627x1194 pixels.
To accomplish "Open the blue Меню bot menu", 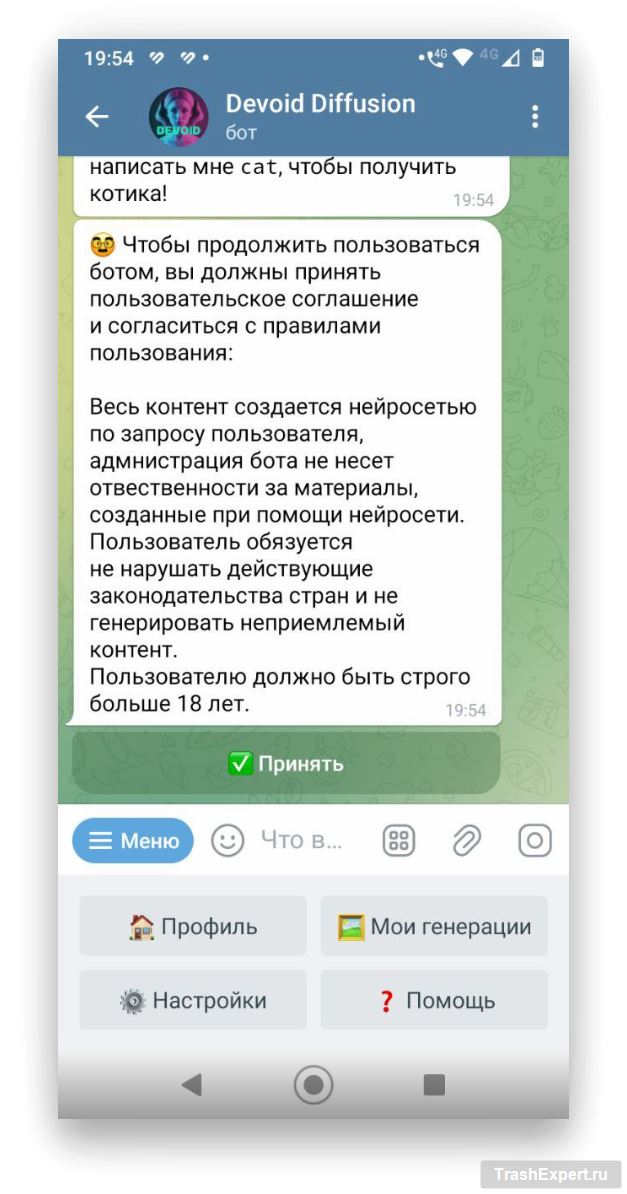I will (133, 841).
